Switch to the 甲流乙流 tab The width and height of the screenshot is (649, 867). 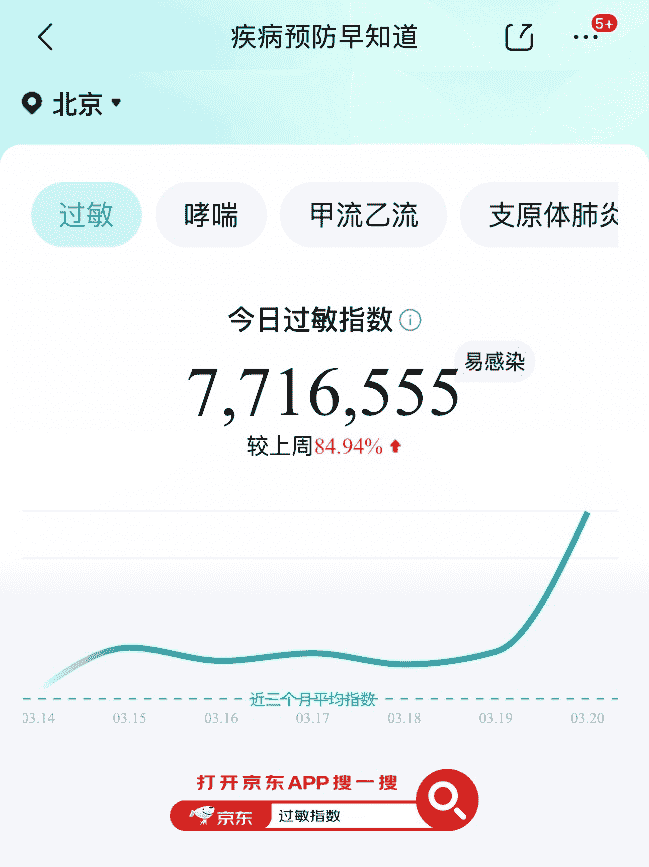(x=363, y=215)
